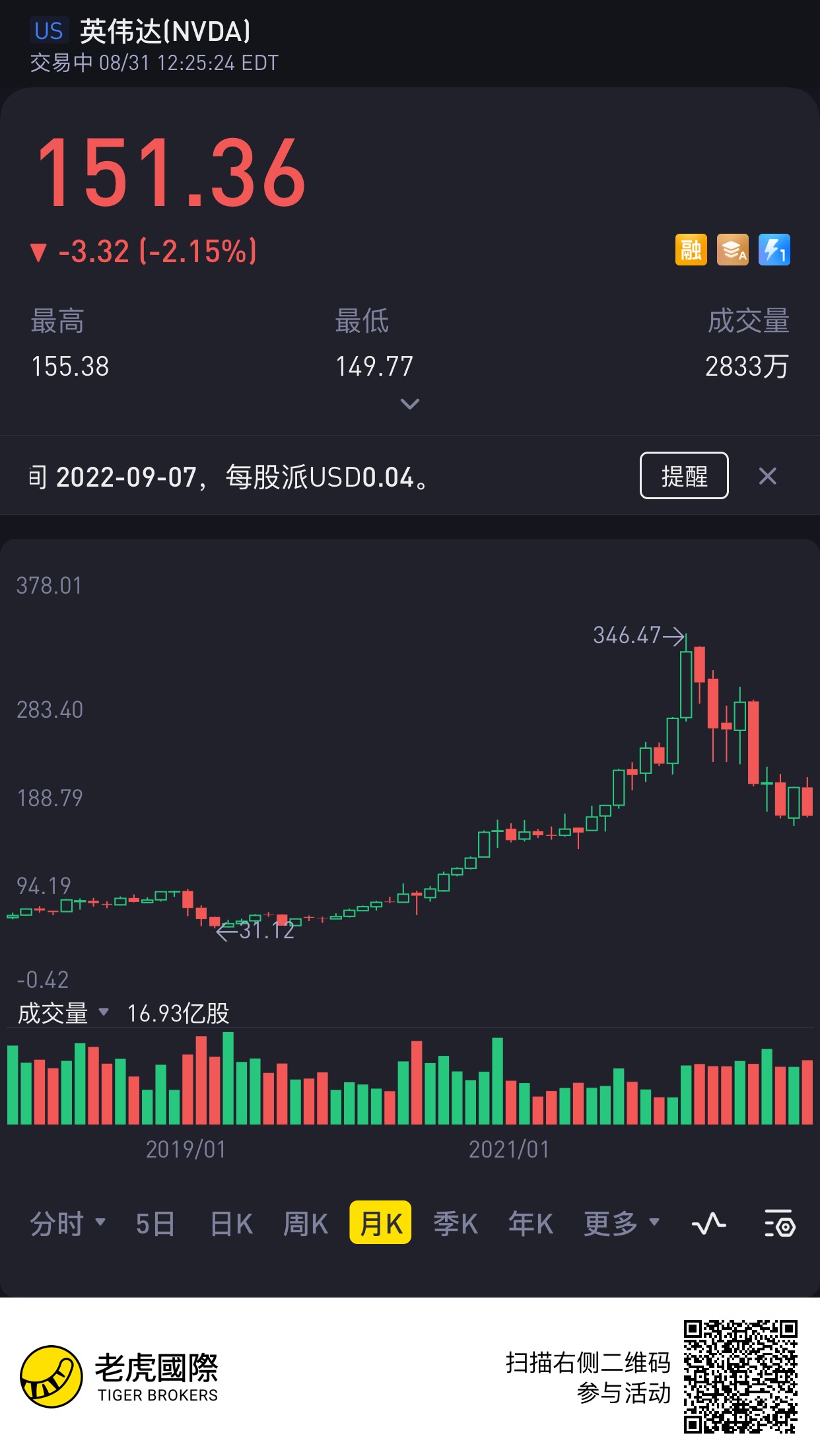Screen dimensions: 820x1456
Task: Open chart display settings icon
Action: 779,1224
